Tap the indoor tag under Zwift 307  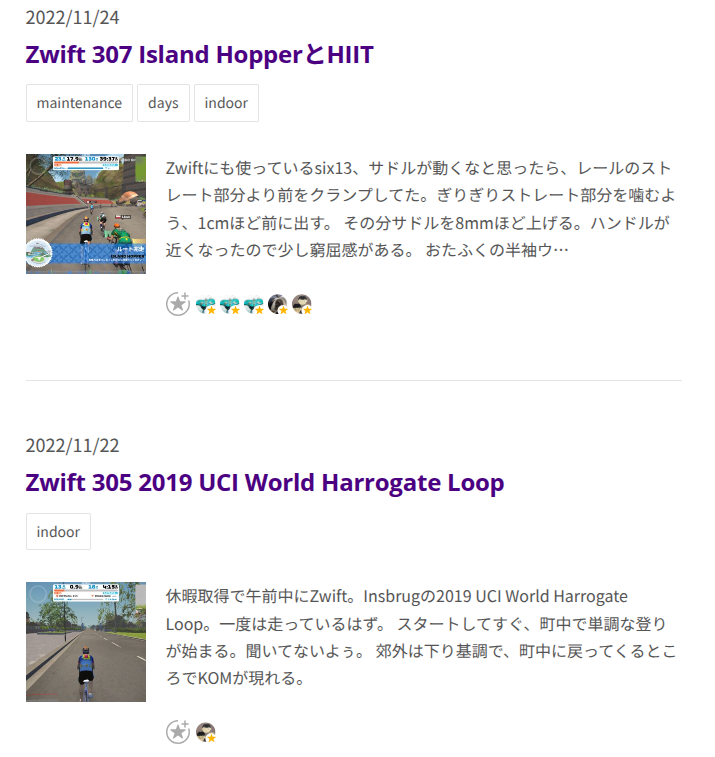click(x=226, y=103)
